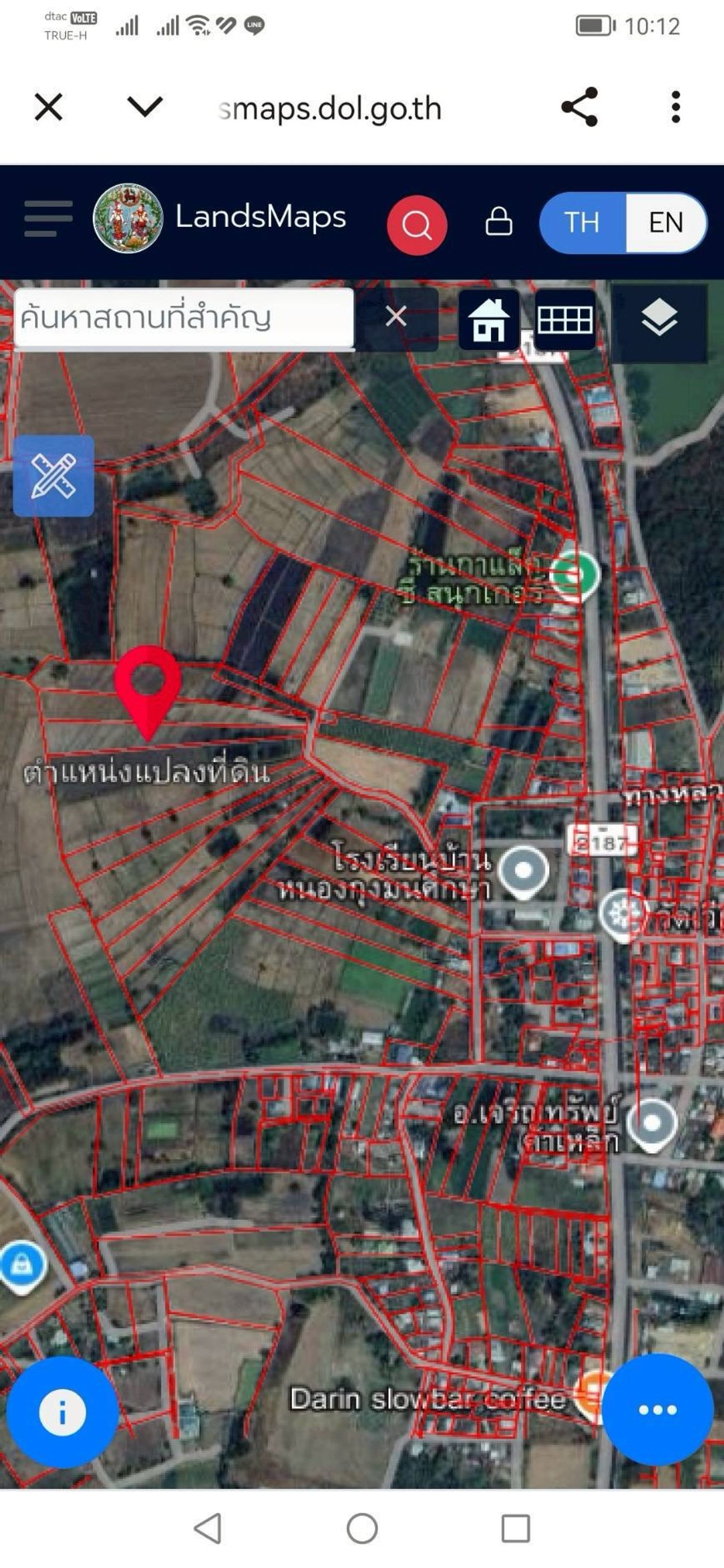Tap the grid icon on the map toolbar
The image size is (724, 1568).
click(x=564, y=319)
